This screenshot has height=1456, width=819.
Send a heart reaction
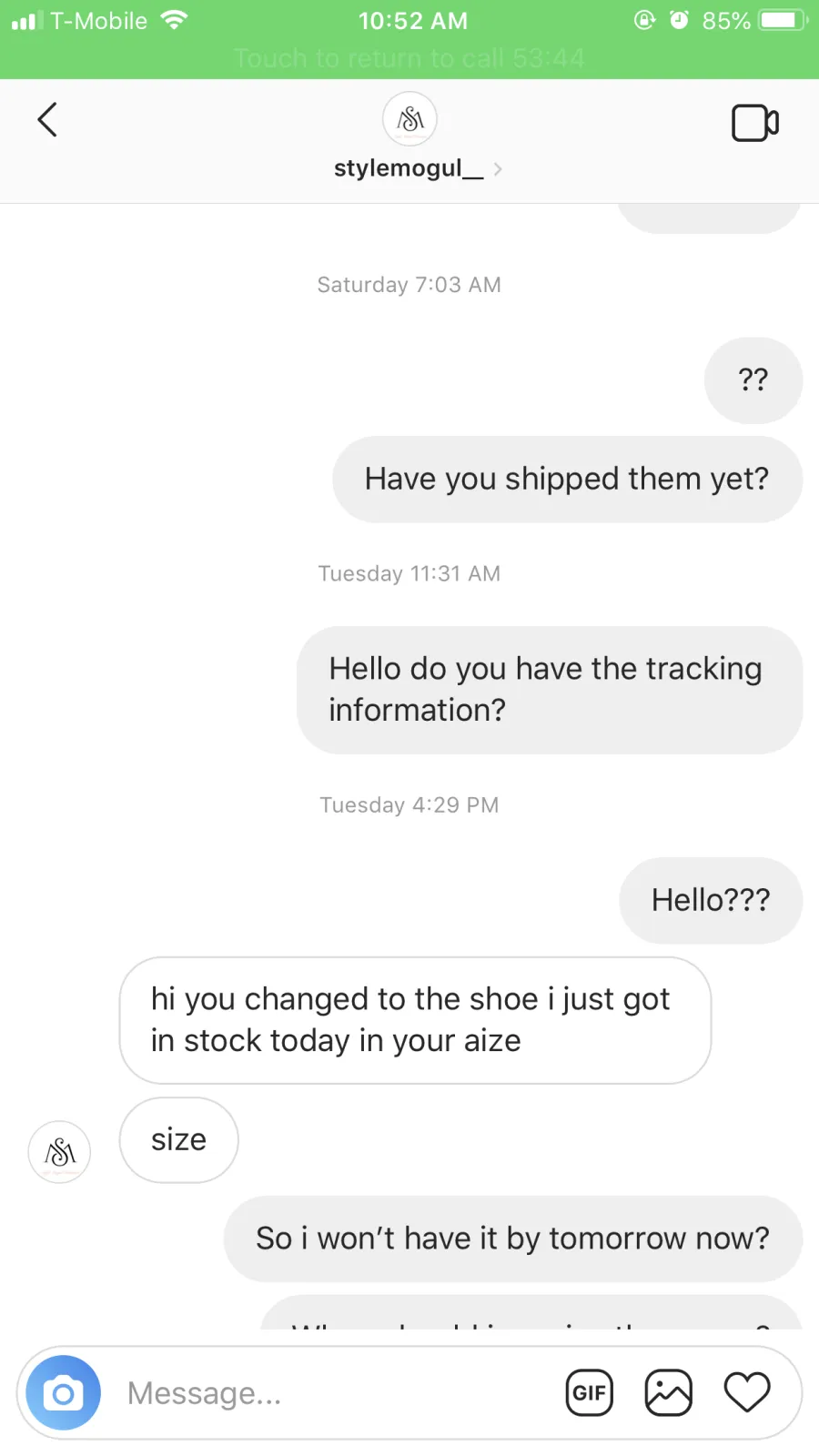[x=747, y=1392]
